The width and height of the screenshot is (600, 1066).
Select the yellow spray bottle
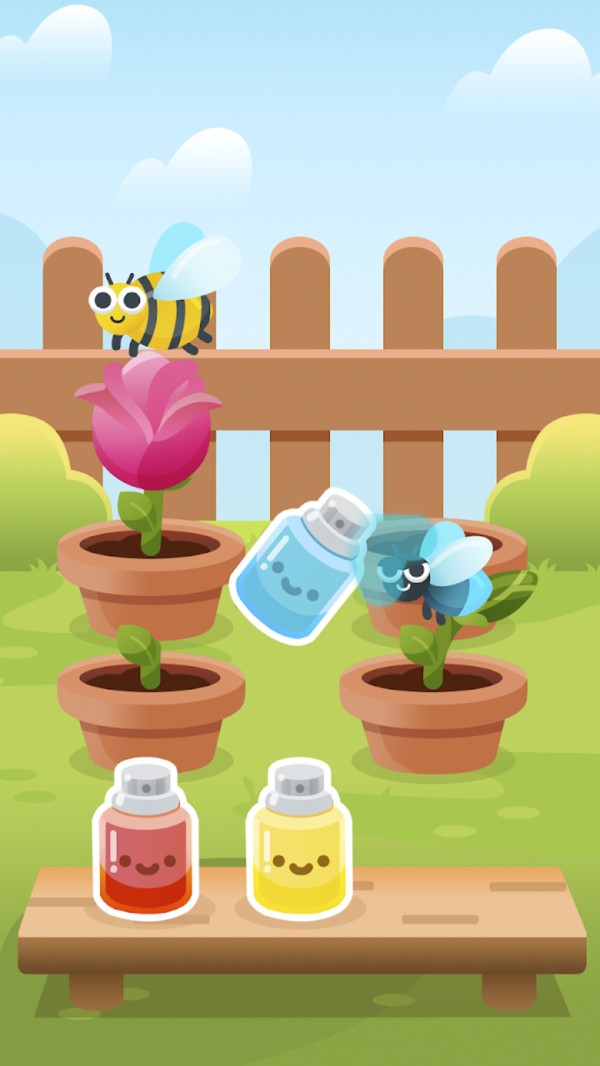pyautogui.click(x=298, y=843)
